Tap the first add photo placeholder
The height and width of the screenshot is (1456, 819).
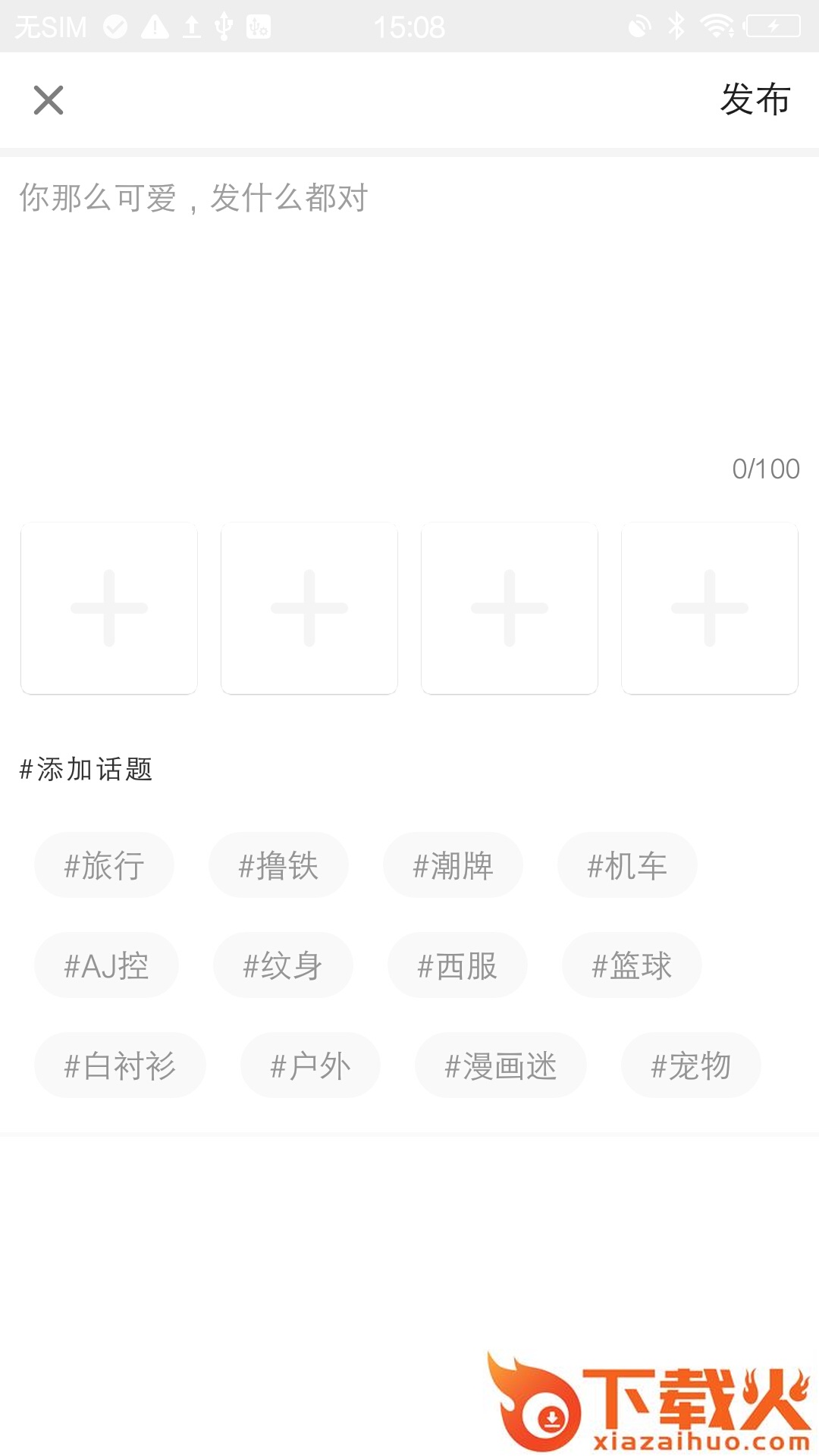108,607
